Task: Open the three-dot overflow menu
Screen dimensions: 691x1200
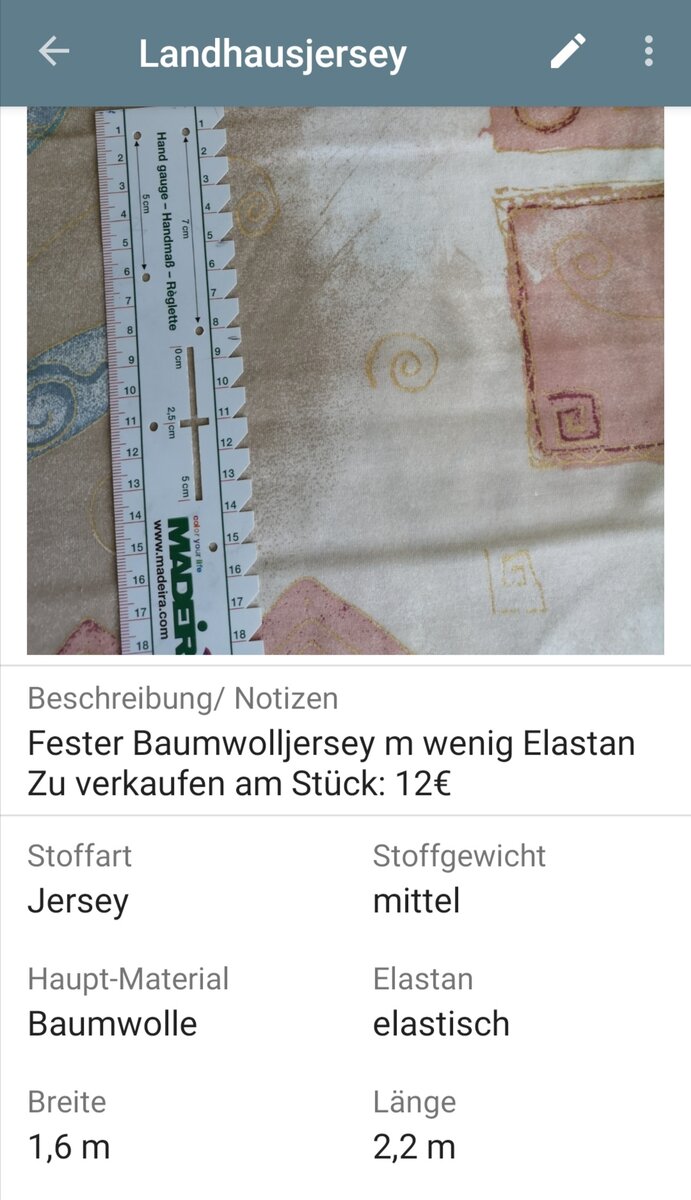Action: point(649,51)
